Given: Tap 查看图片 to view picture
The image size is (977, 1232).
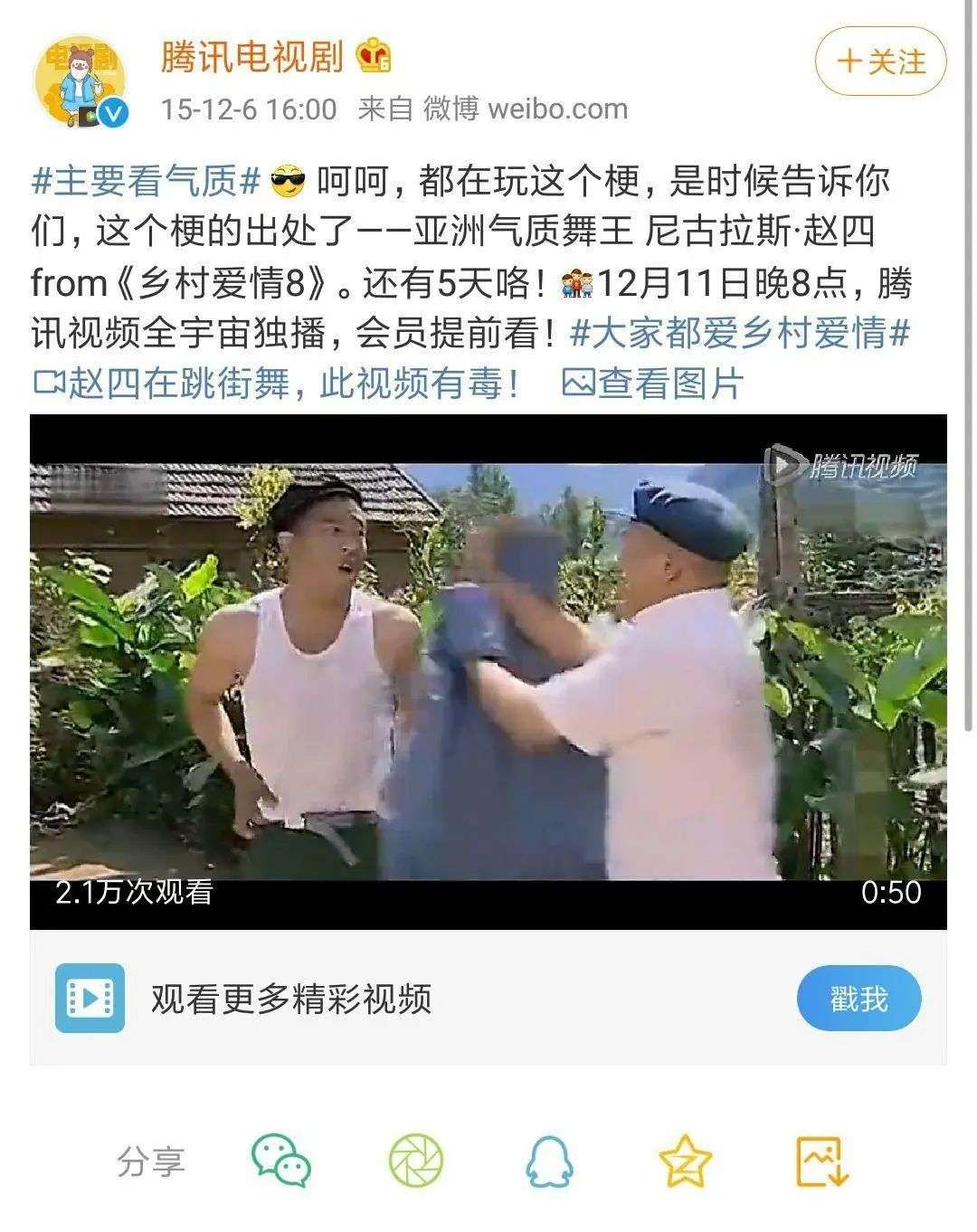Looking at the screenshot, I should click(x=652, y=384).
